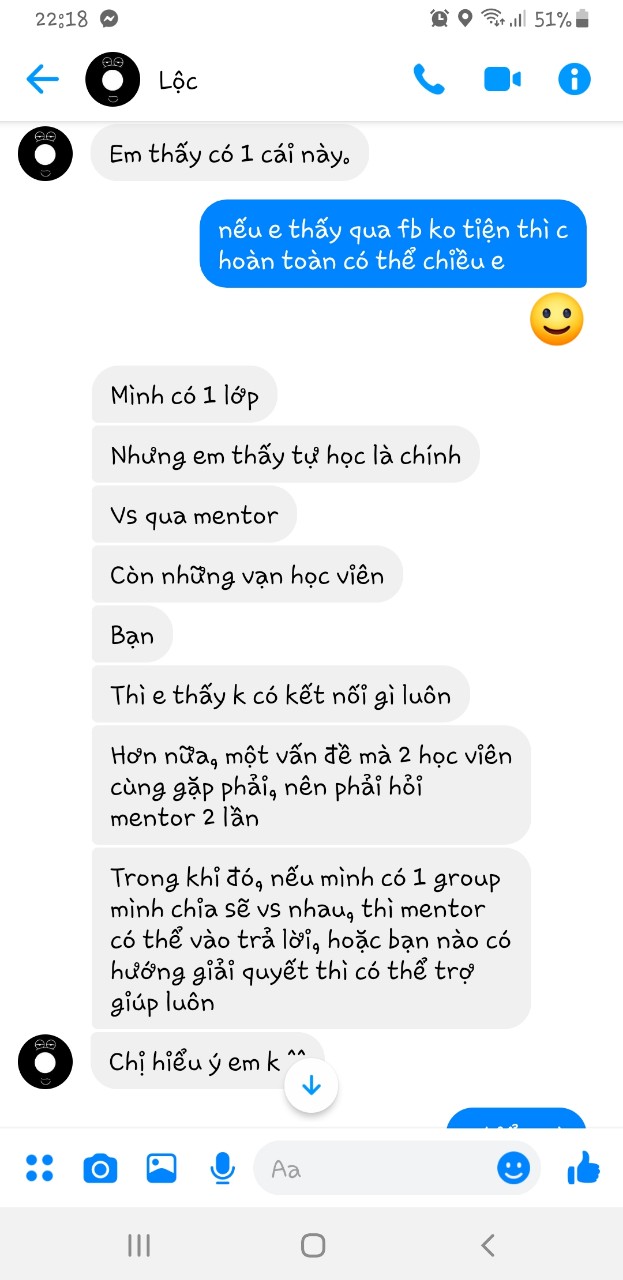Screen dimensions: 623x1280
Task: Record a voice message with the microphone
Action: click(x=222, y=1168)
